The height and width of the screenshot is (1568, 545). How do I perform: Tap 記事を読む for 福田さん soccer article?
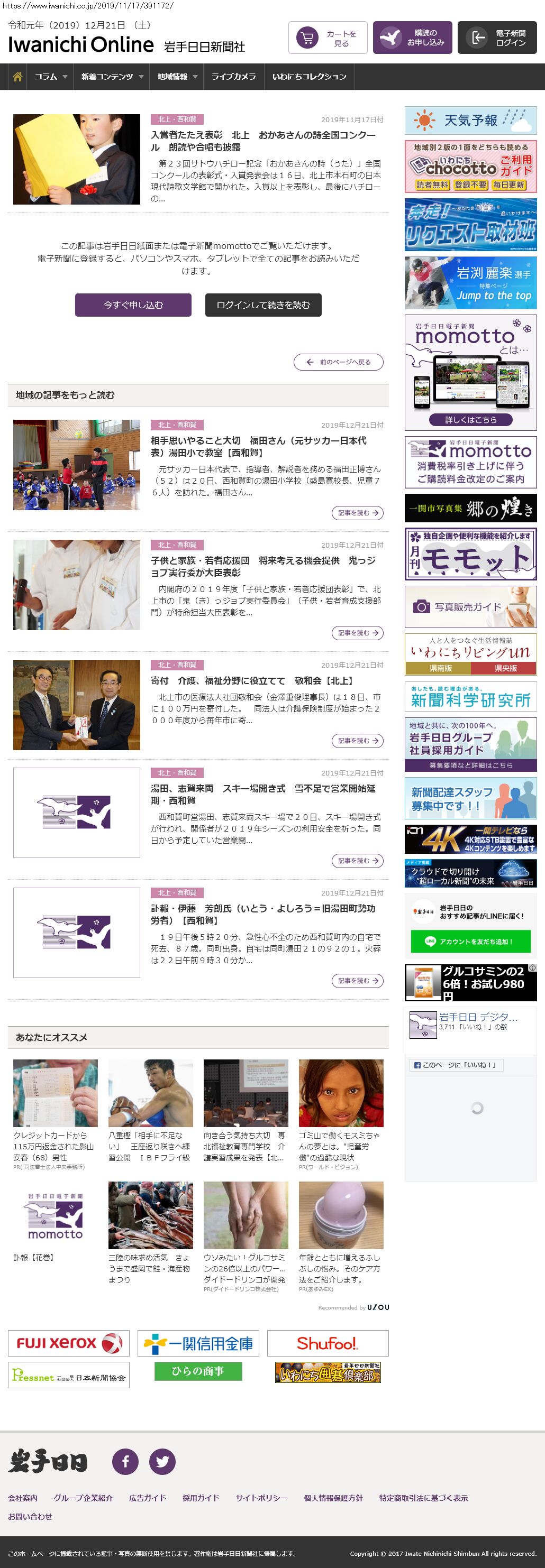click(x=358, y=513)
